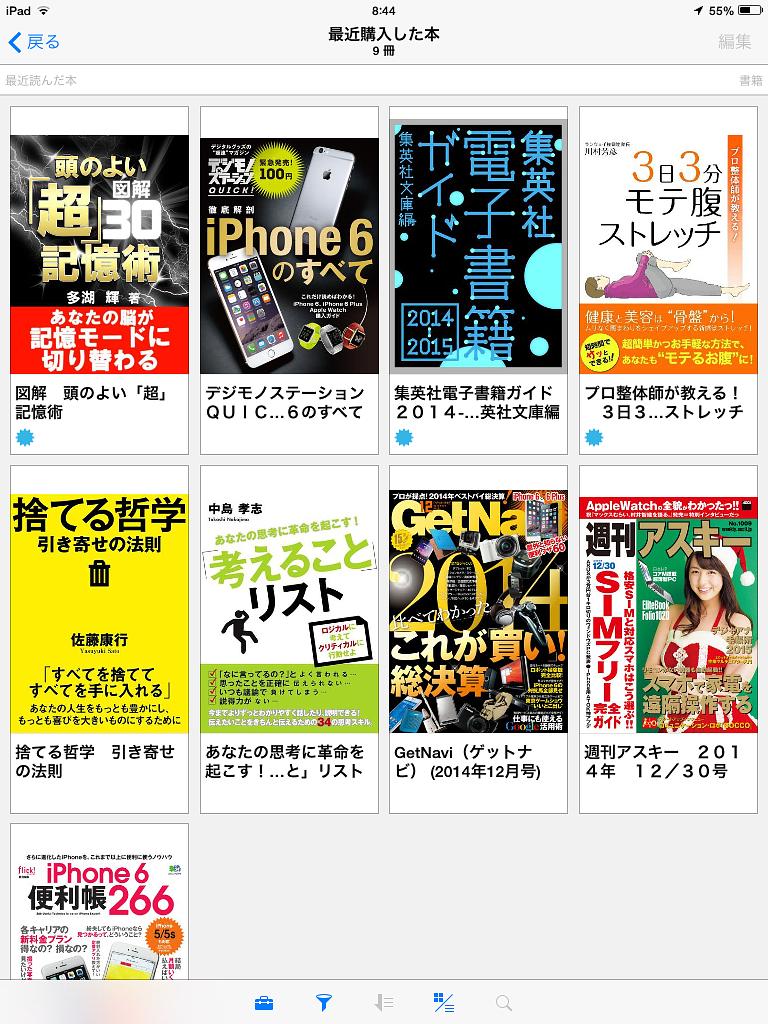Tap the sort order icon
The height and width of the screenshot is (1024, 768).
click(x=383, y=1002)
